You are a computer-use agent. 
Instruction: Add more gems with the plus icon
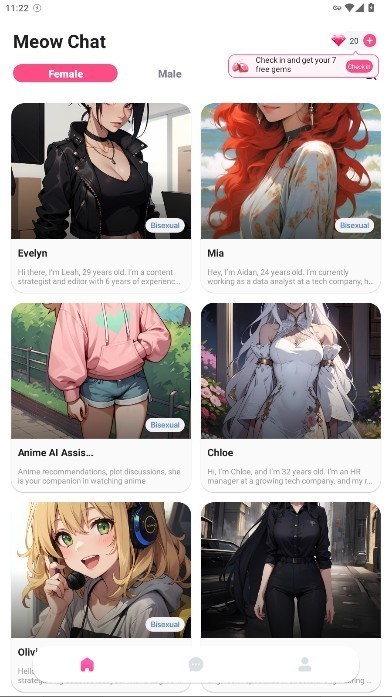coord(369,40)
